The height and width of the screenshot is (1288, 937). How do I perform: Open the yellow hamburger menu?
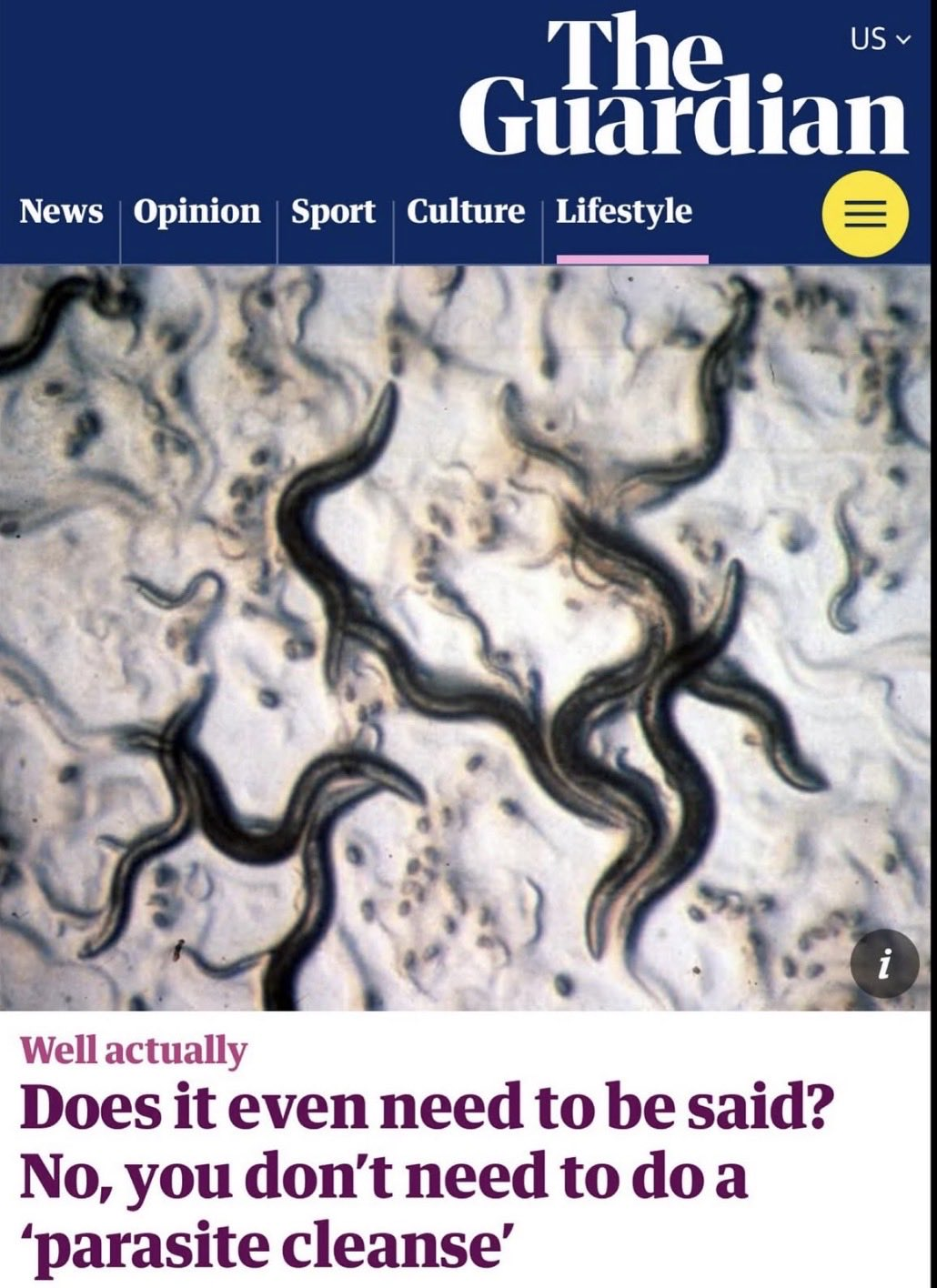(x=865, y=214)
